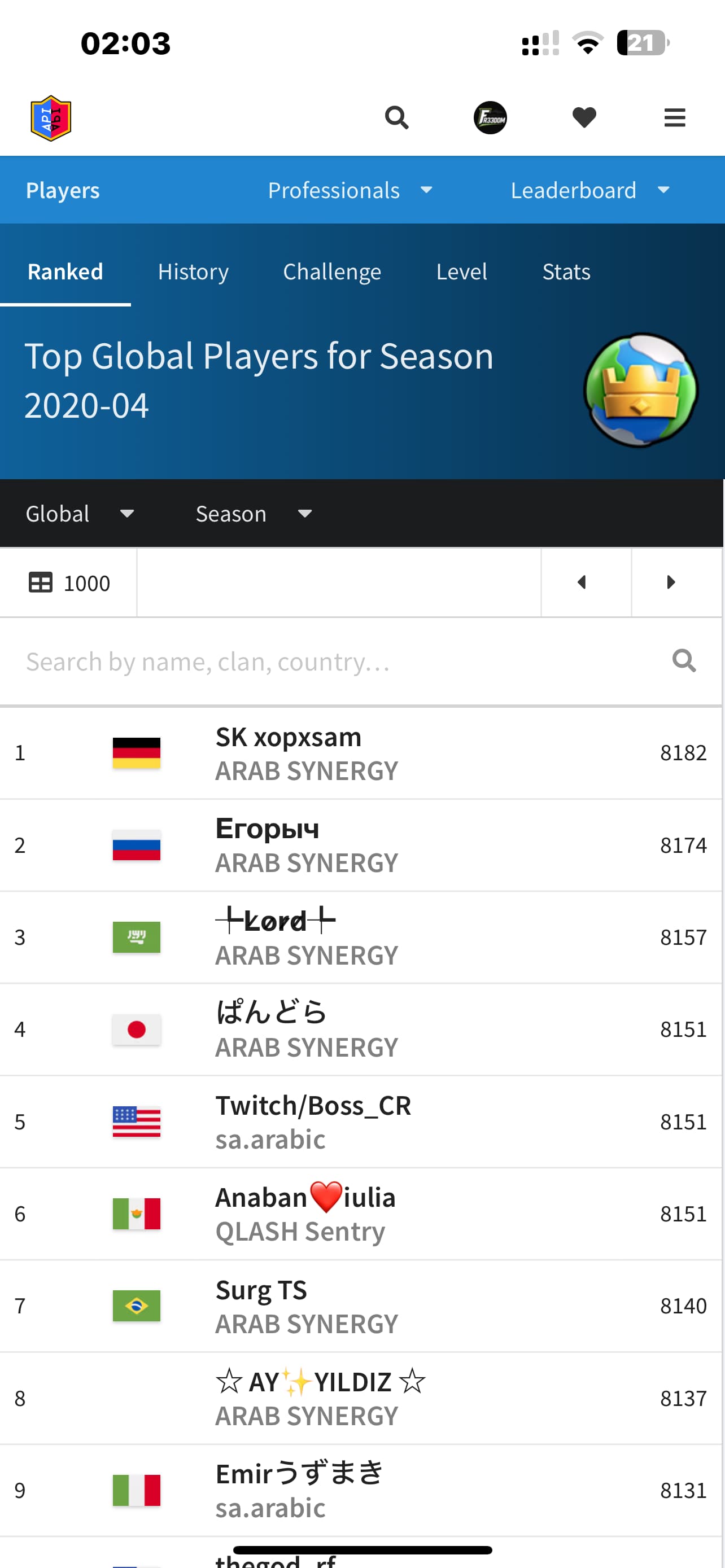Go to RoyaleAPI home logo
725x1568 pixels.
coord(51,118)
